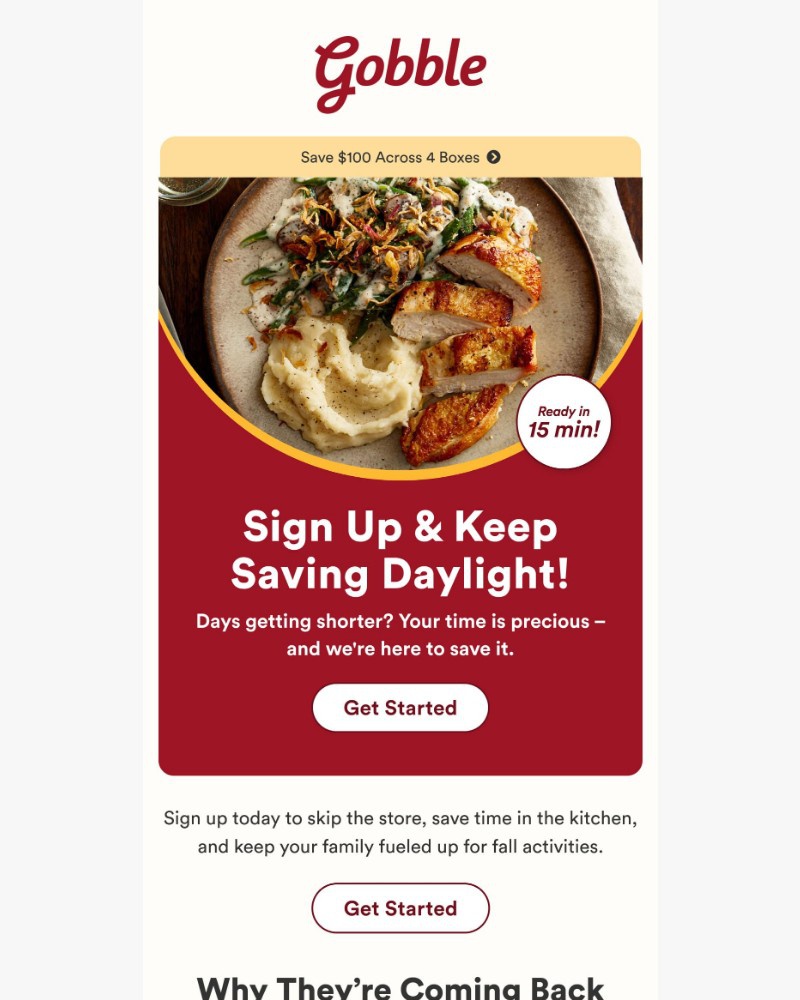Open the 'Sign Up & Keep Saving Daylight!' headline link
Viewport: 800px width, 1000px height.
pyautogui.click(x=400, y=550)
